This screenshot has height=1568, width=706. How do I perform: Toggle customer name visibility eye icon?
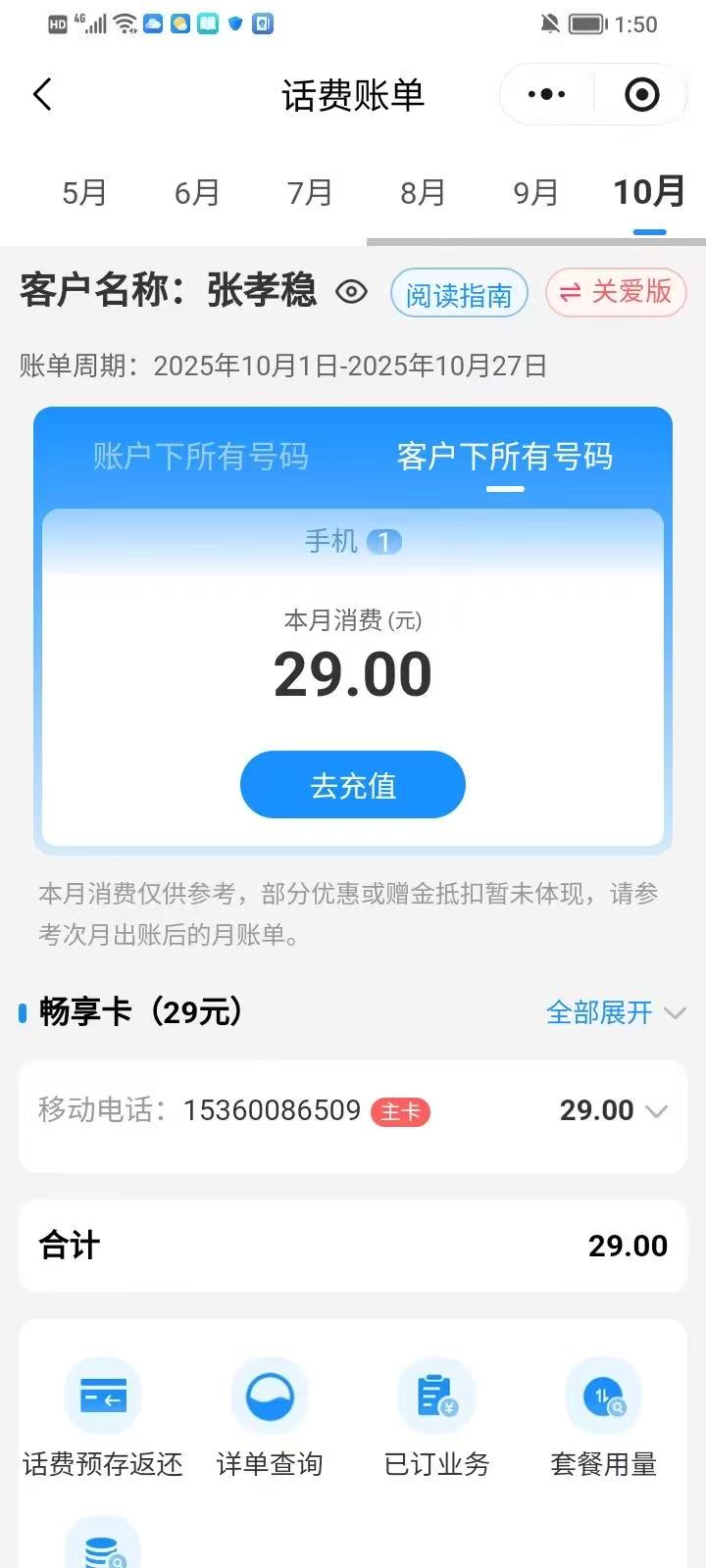click(351, 292)
